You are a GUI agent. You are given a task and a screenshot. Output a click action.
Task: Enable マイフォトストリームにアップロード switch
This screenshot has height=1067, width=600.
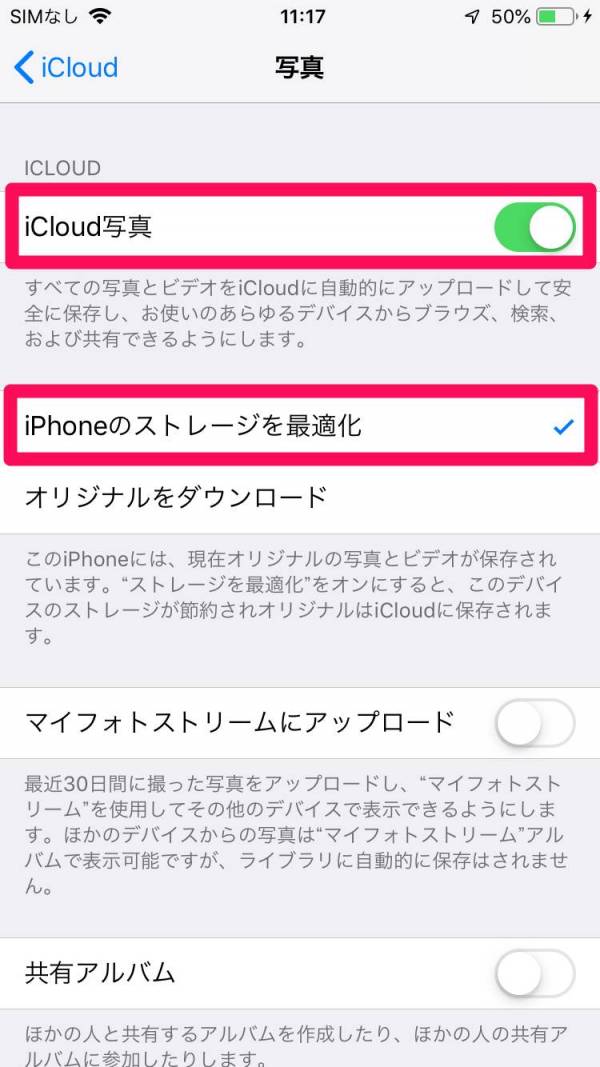click(534, 723)
